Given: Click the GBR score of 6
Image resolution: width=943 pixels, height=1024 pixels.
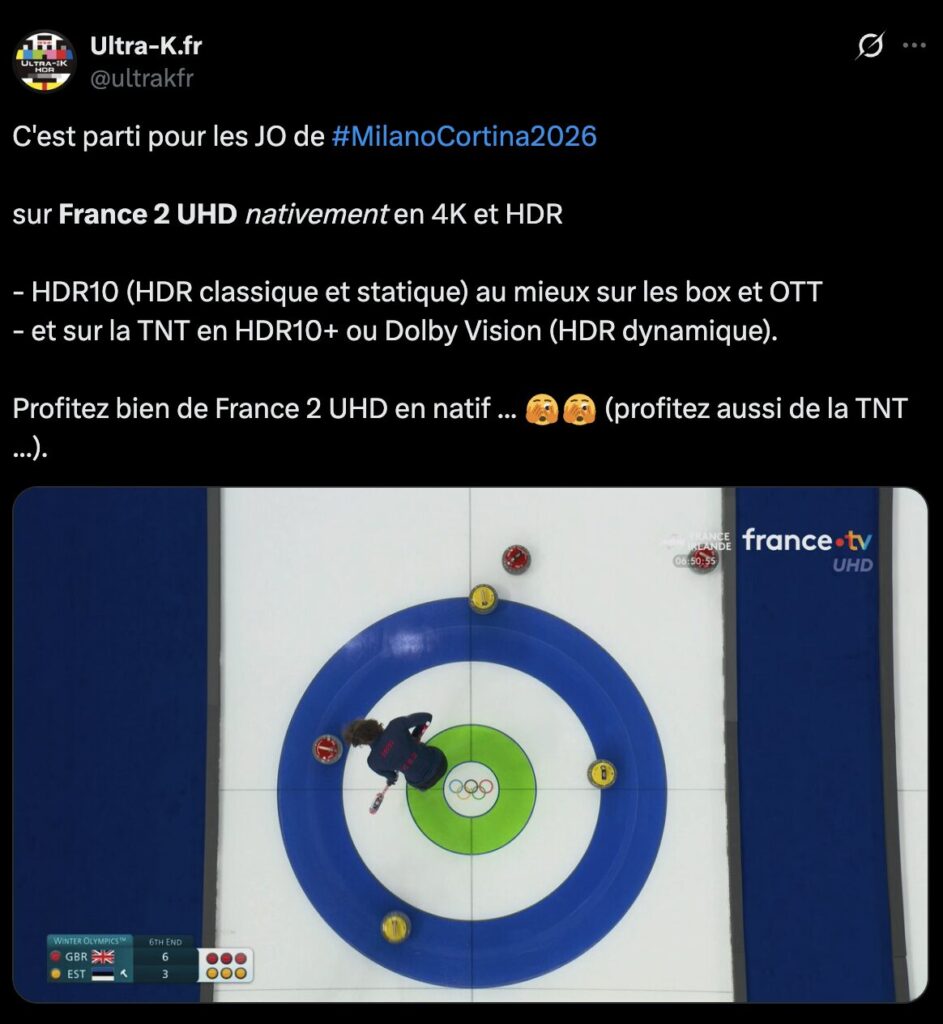Looking at the screenshot, I should 166,957.
